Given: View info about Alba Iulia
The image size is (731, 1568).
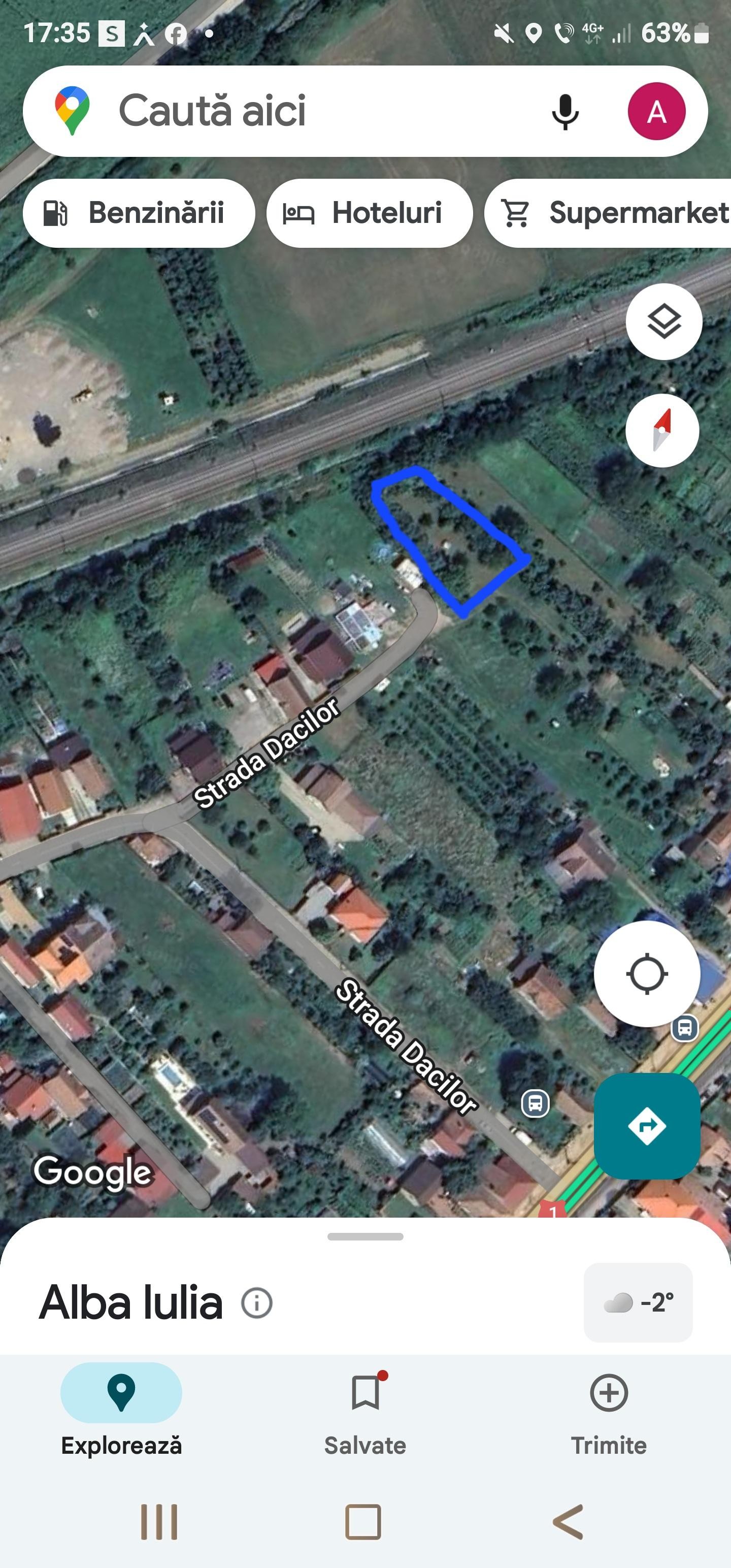Looking at the screenshot, I should [256, 1303].
